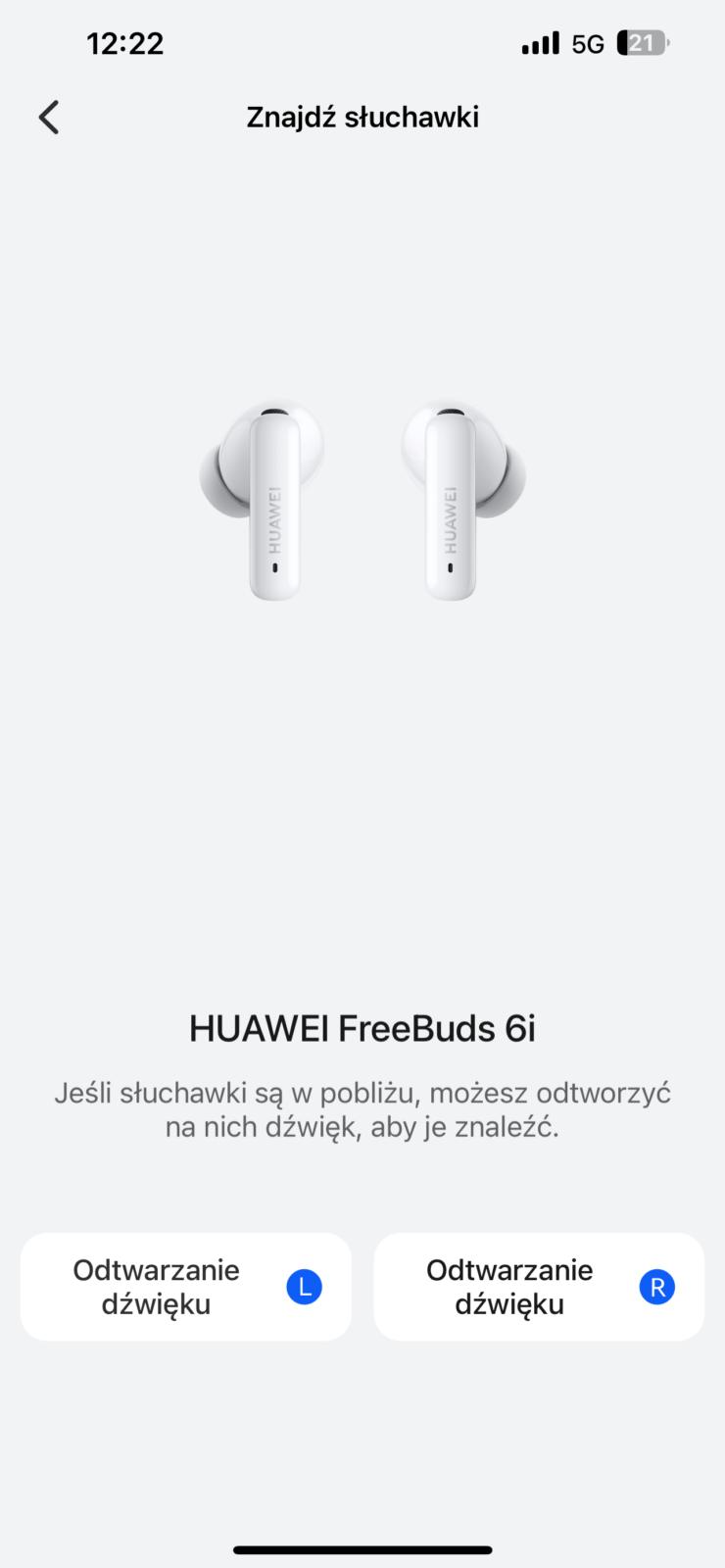Go back from Znajdź słuchawki screen
Image resolution: width=725 pixels, height=1568 pixels.
coord(49,118)
